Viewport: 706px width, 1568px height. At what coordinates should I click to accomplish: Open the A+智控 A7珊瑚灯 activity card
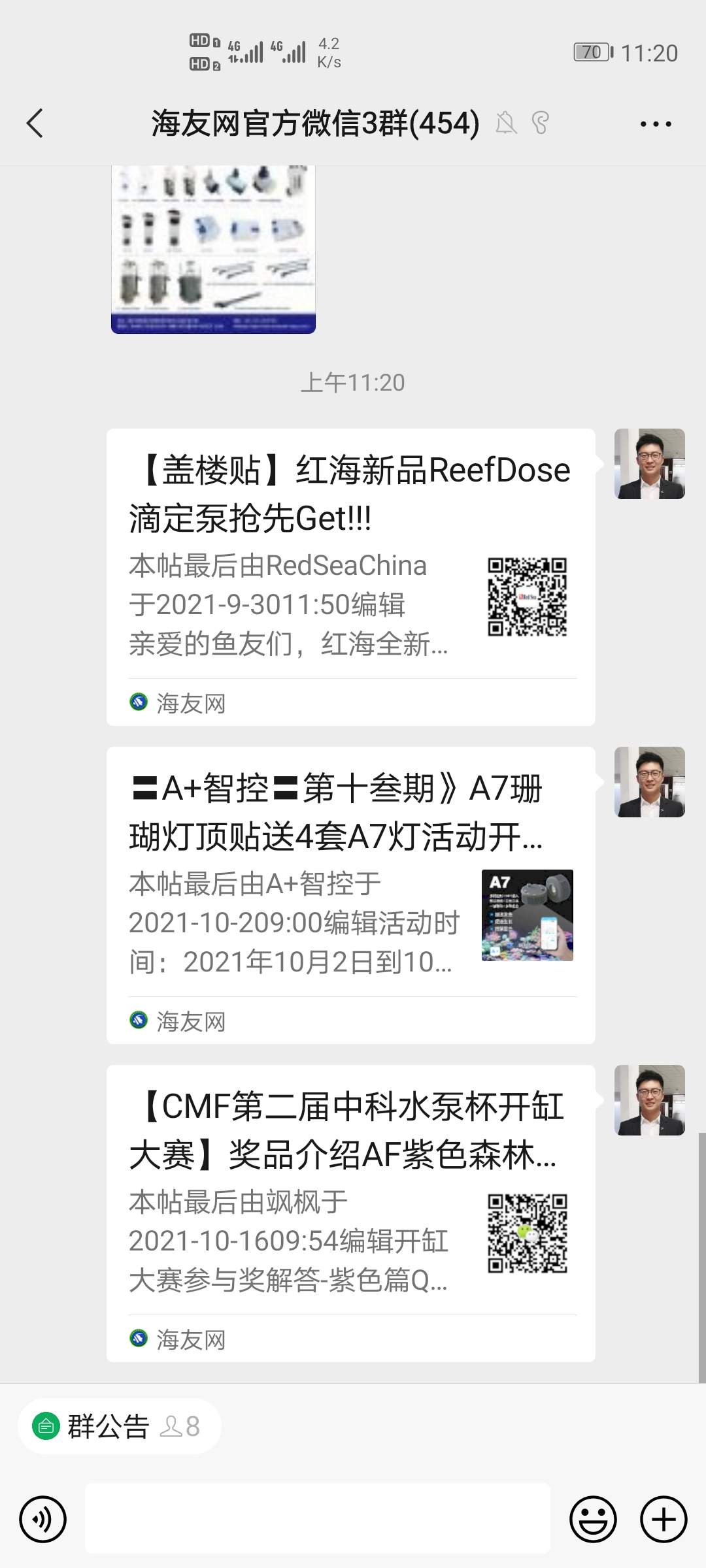point(350,894)
